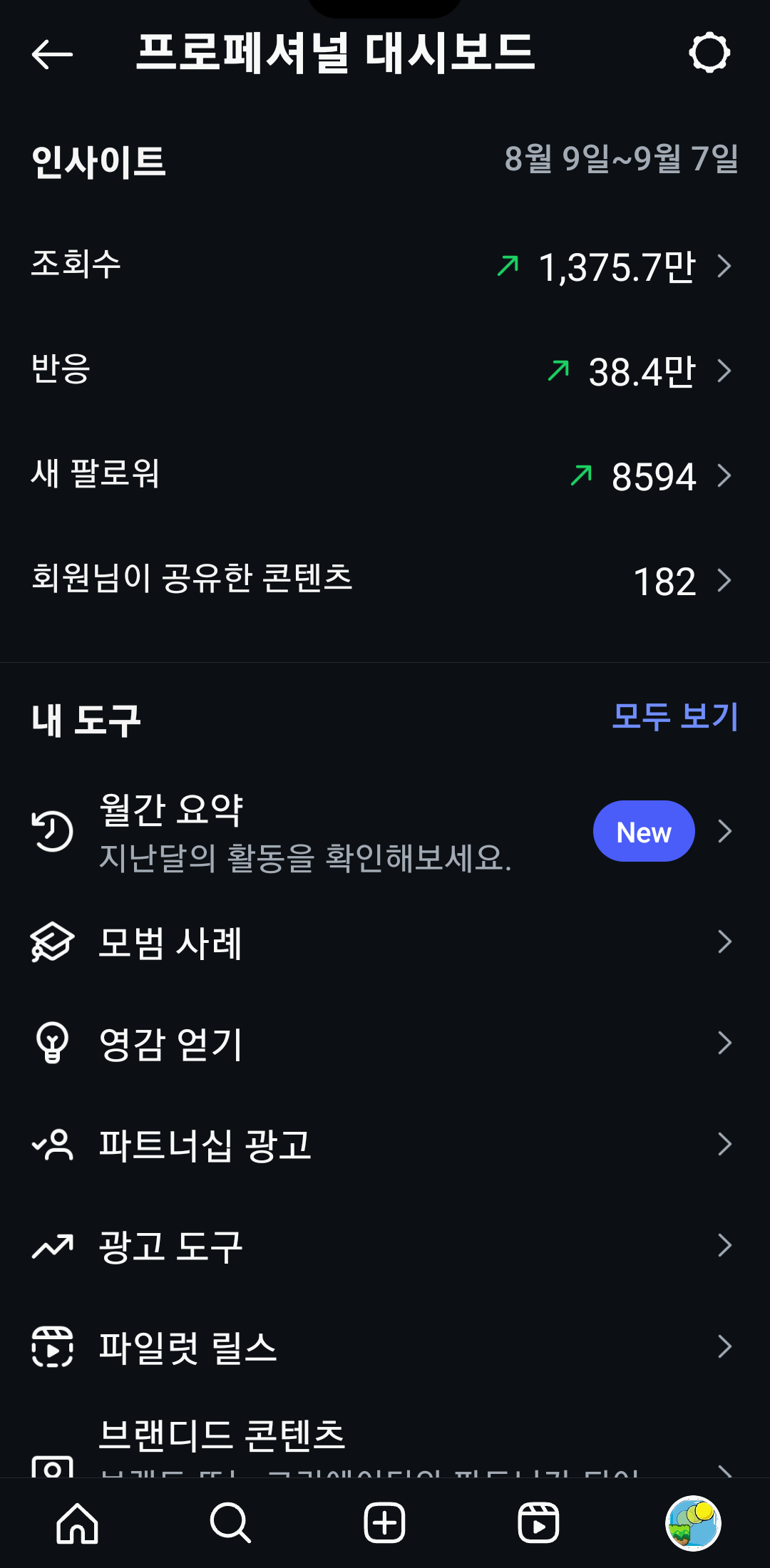
Task: Open dashboard settings gear icon
Action: tap(709, 53)
